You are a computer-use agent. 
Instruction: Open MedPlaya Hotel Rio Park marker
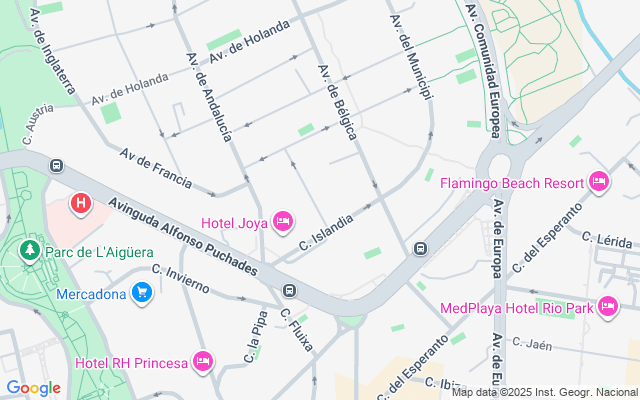click(606, 307)
